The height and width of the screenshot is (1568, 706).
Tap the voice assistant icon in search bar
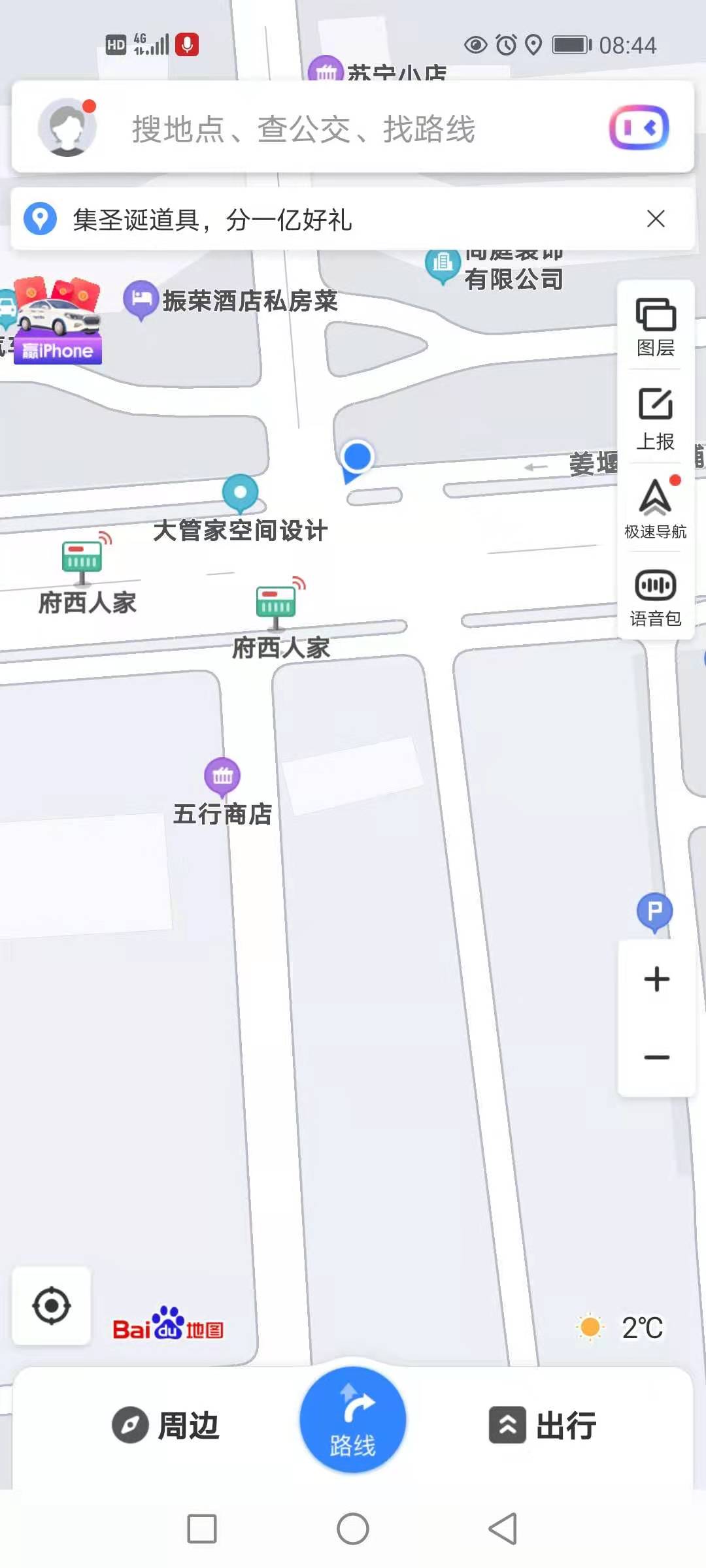639,127
